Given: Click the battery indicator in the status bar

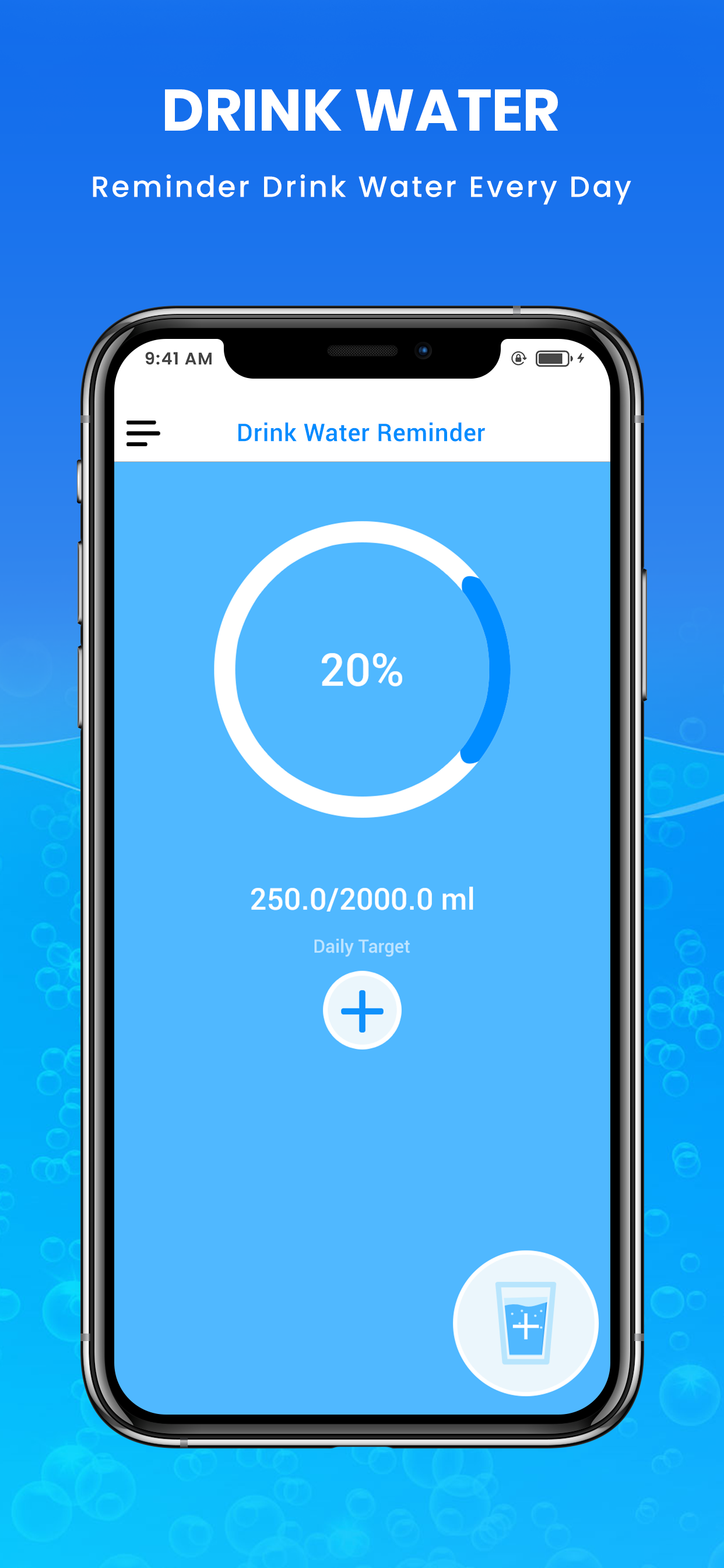Looking at the screenshot, I should (x=553, y=359).
